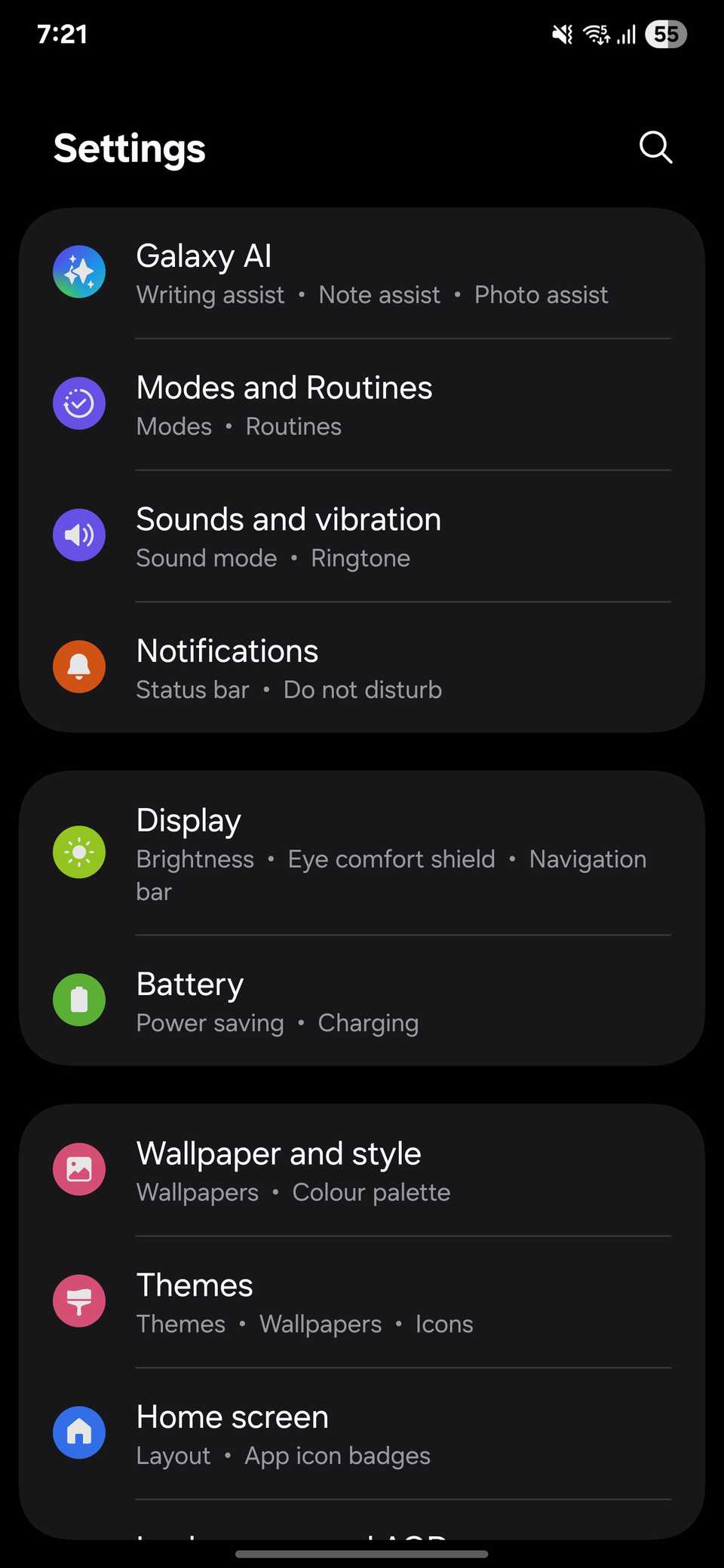This screenshot has width=724, height=1568.
Task: Tap the Wi-Fi status icon
Action: [595, 33]
